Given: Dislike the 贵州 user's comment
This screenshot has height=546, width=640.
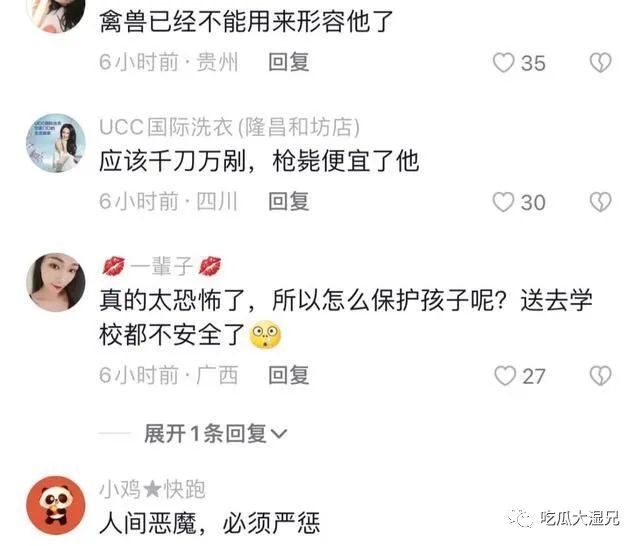Looking at the screenshot, I should (599, 63).
